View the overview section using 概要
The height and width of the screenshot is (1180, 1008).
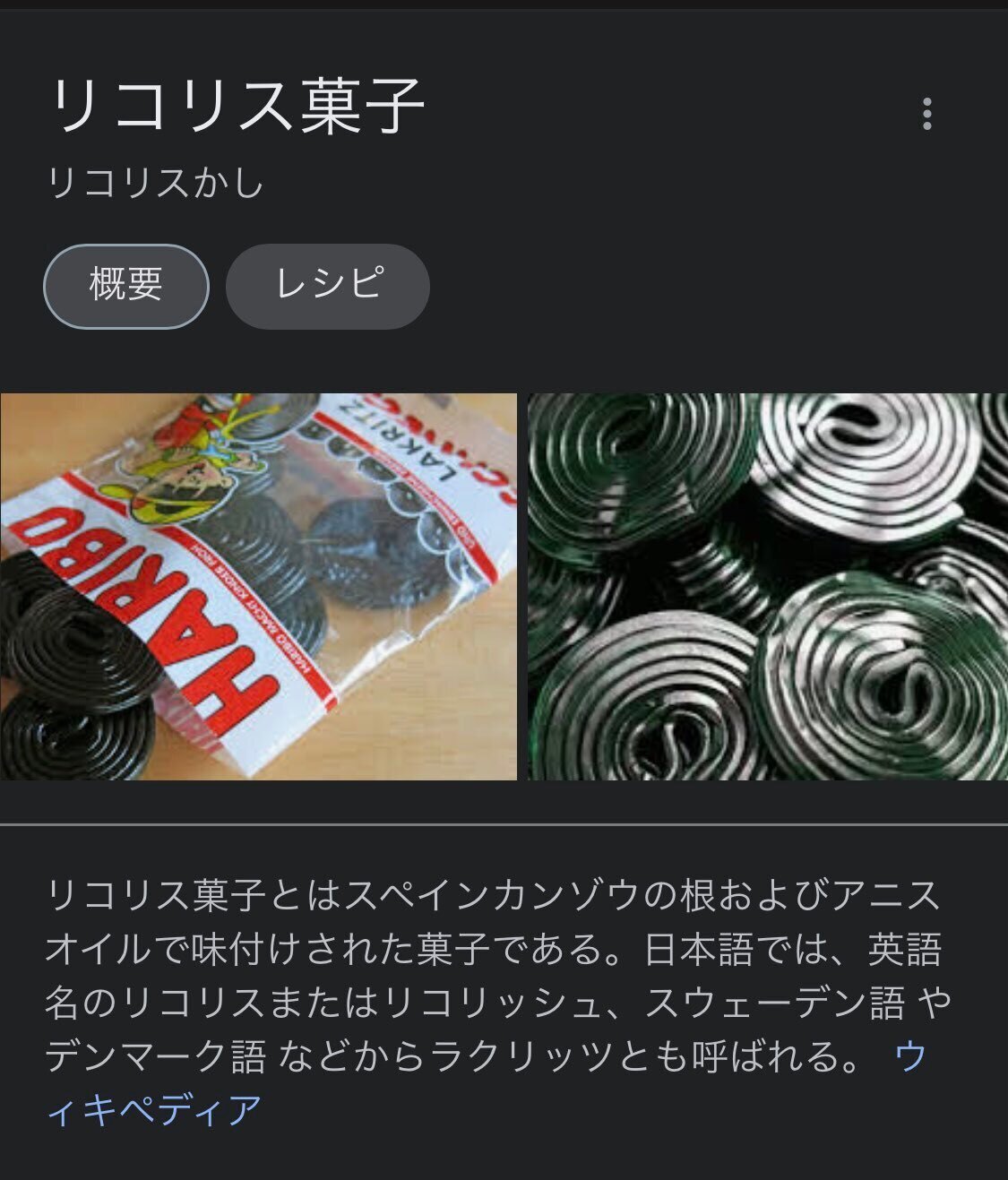coord(124,285)
